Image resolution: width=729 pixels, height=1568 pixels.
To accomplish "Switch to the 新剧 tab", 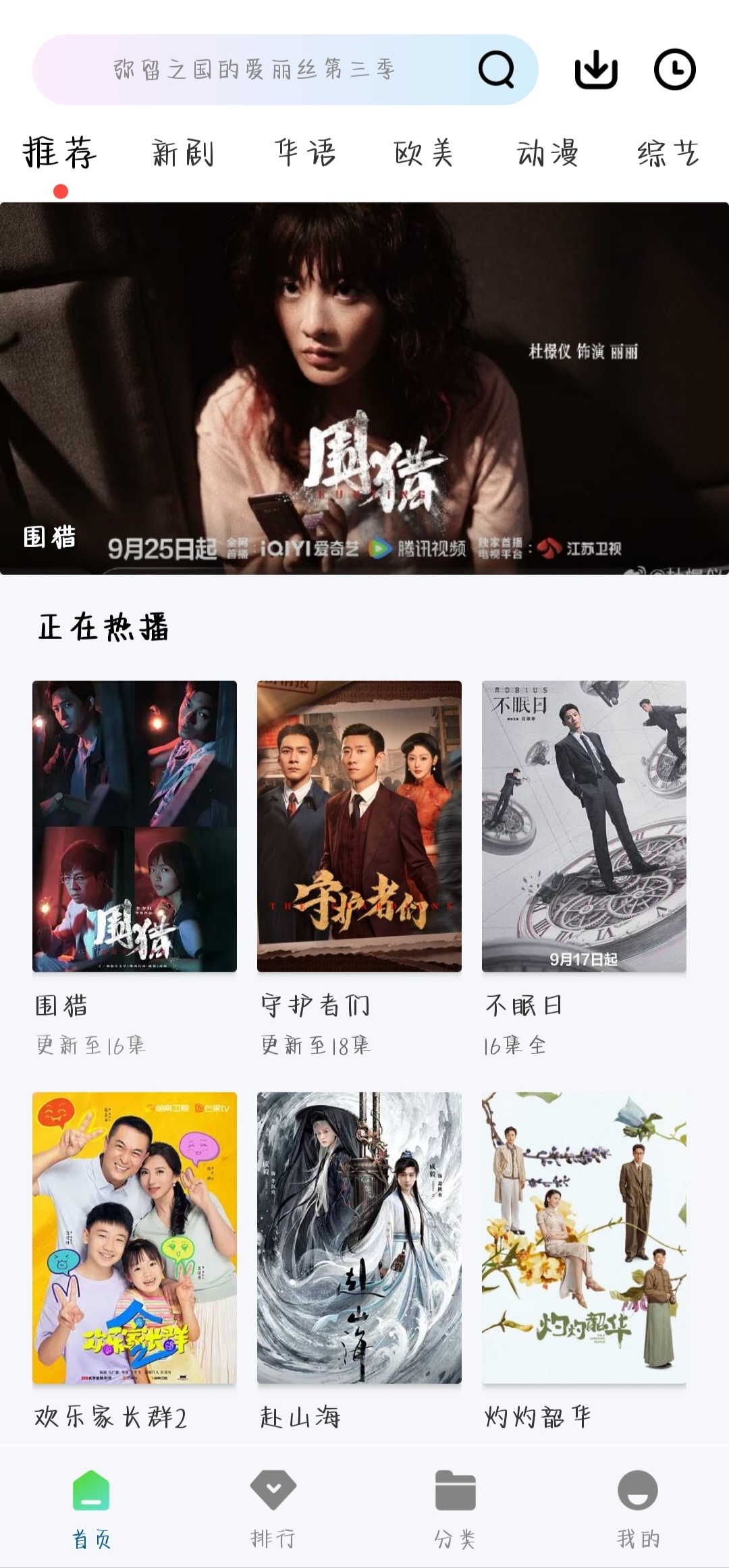I will pos(183,153).
